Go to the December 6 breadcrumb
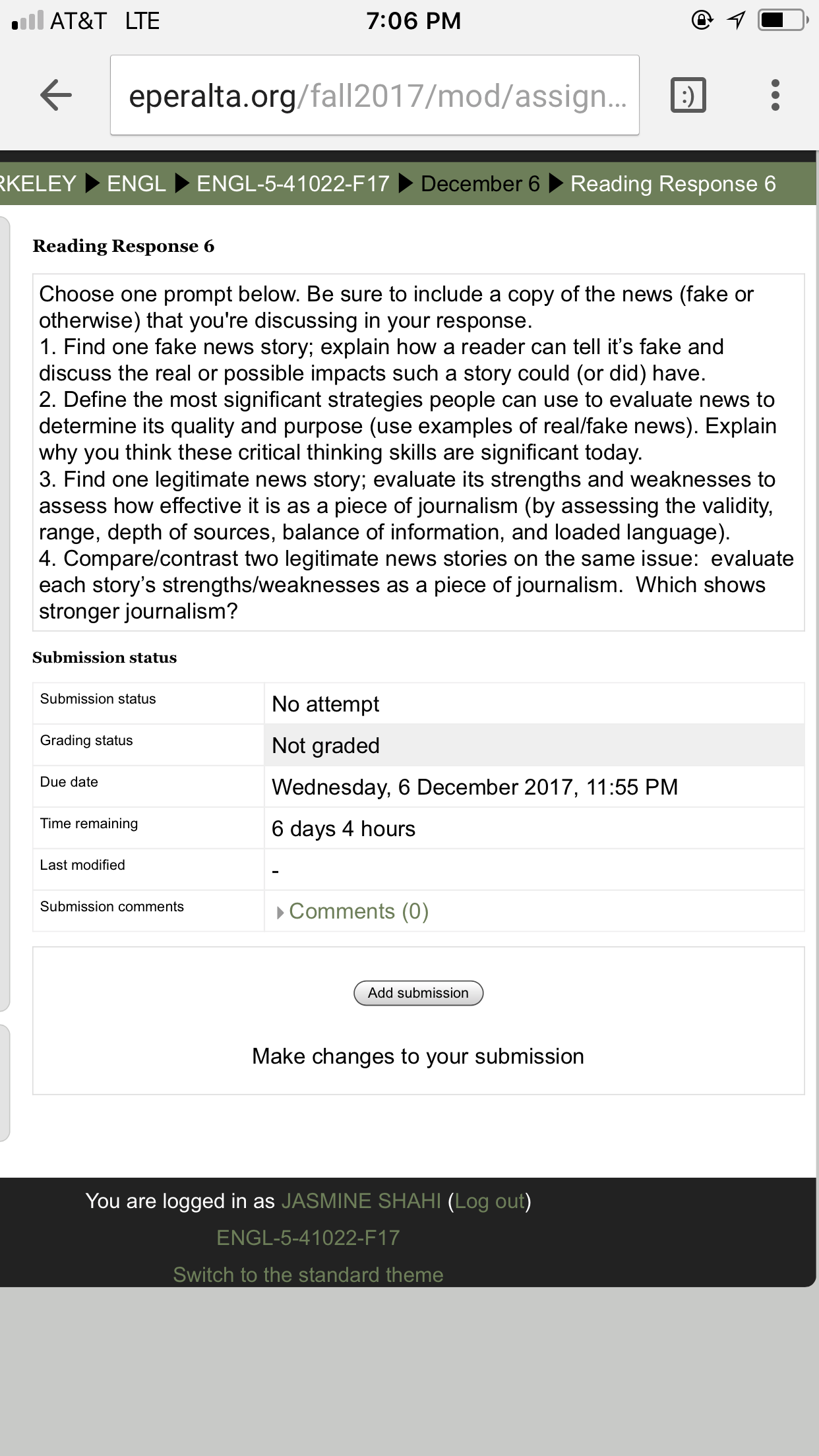Viewport: 819px width, 1456px height. click(480, 183)
